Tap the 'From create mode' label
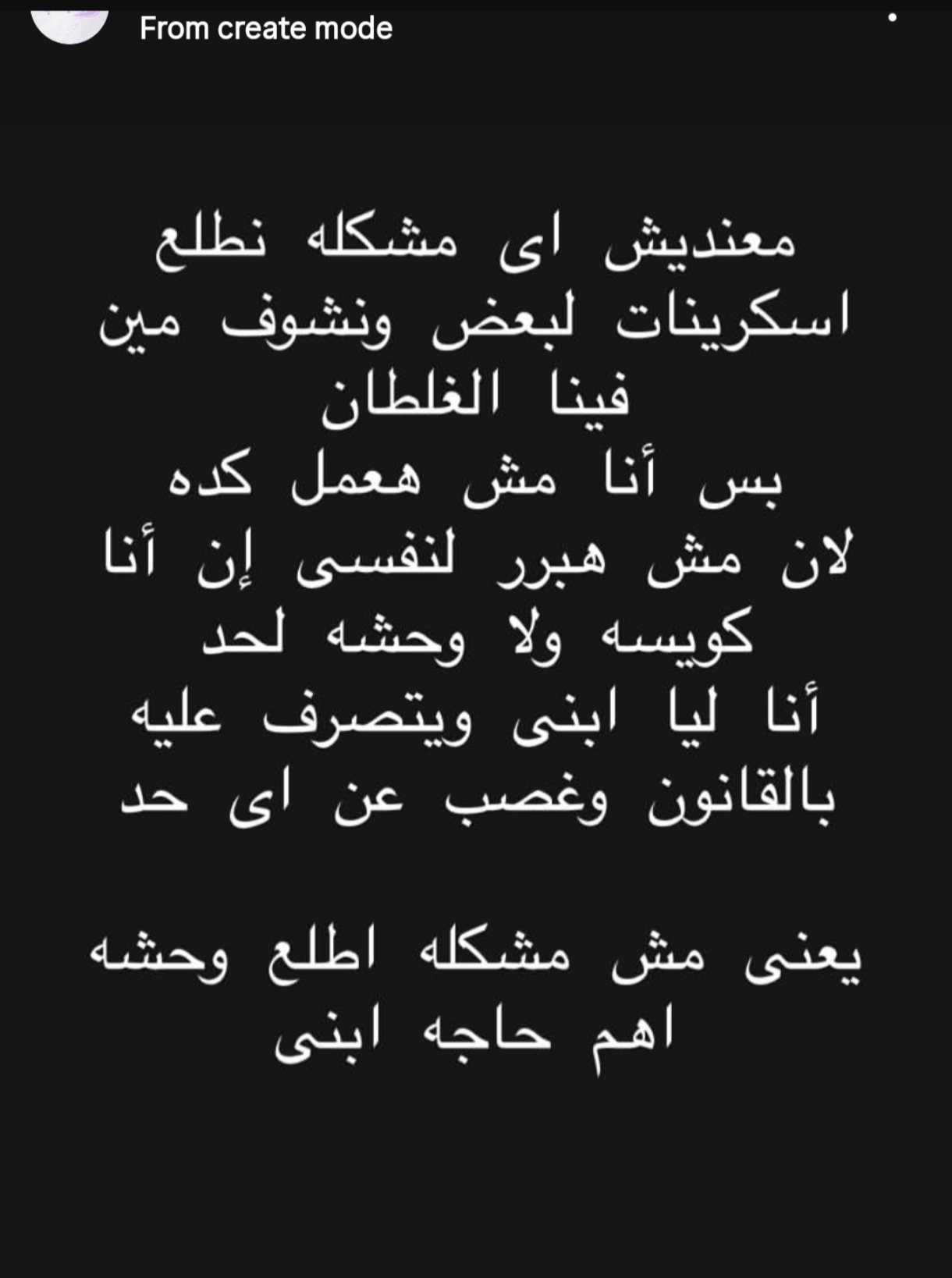 (x=266, y=29)
